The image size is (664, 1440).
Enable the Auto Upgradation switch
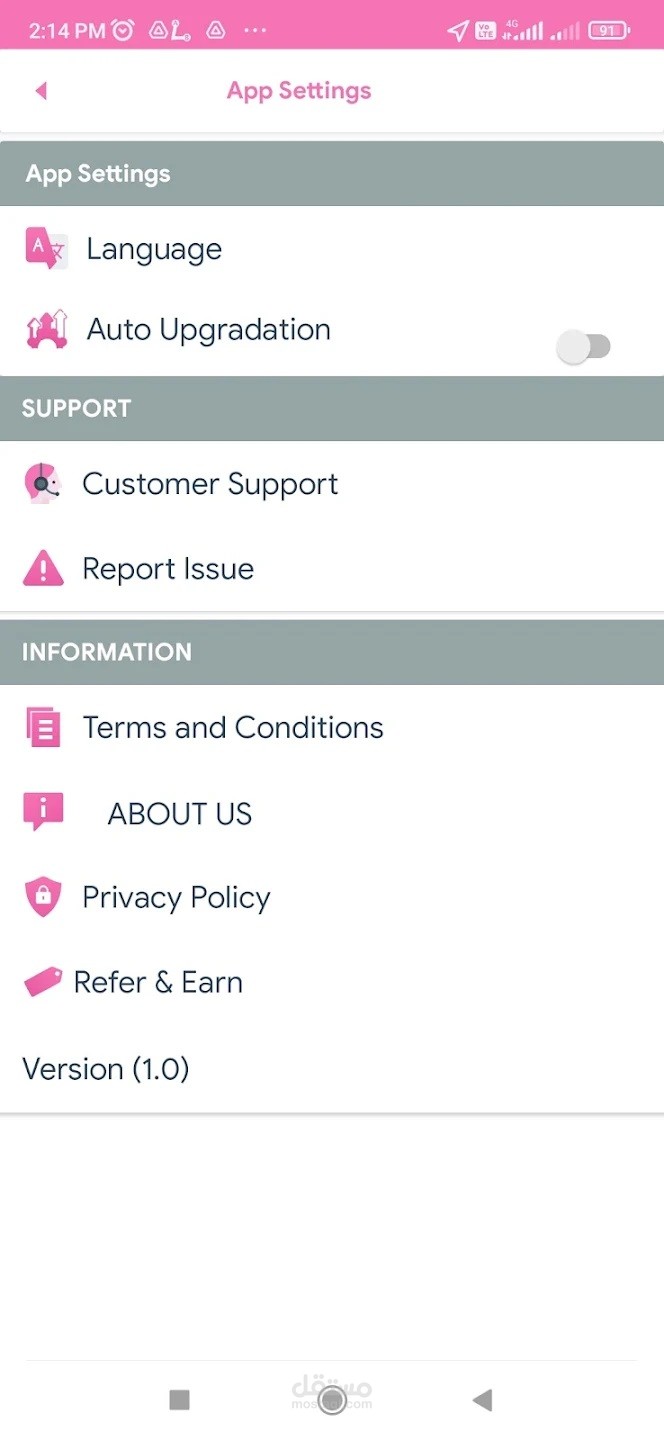584,347
